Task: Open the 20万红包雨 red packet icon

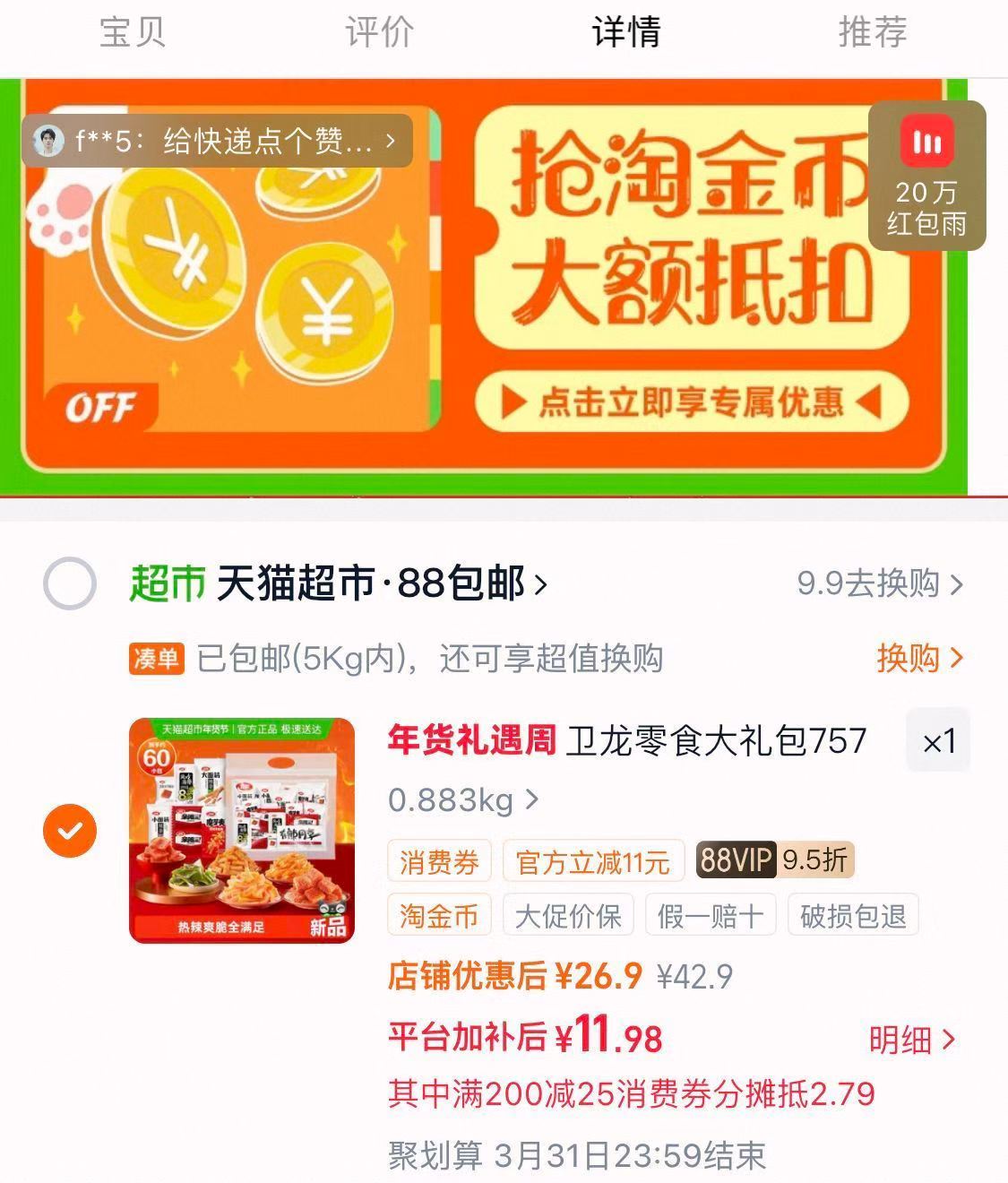Action: click(x=927, y=175)
